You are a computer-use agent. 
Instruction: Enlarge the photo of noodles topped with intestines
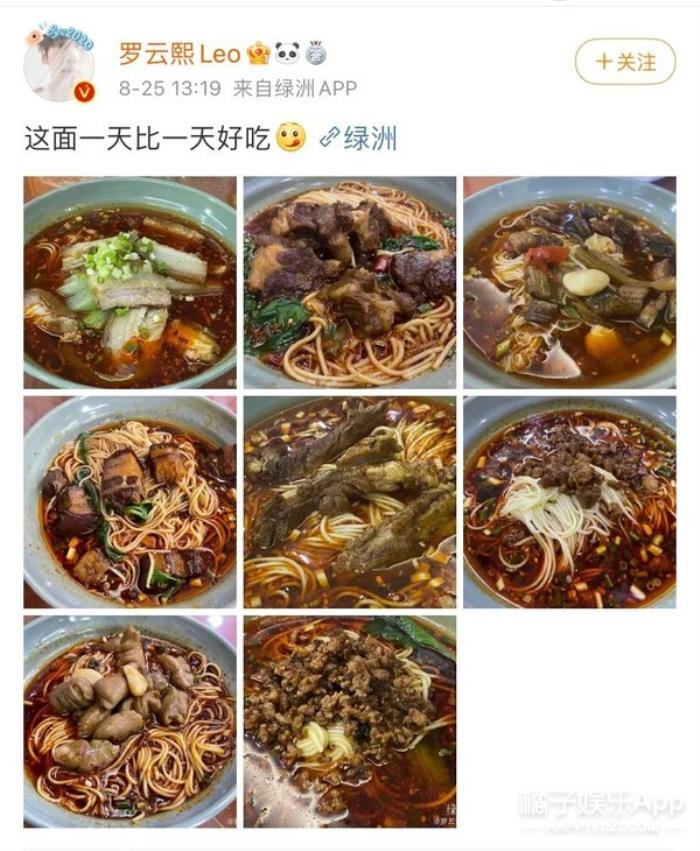[130, 721]
